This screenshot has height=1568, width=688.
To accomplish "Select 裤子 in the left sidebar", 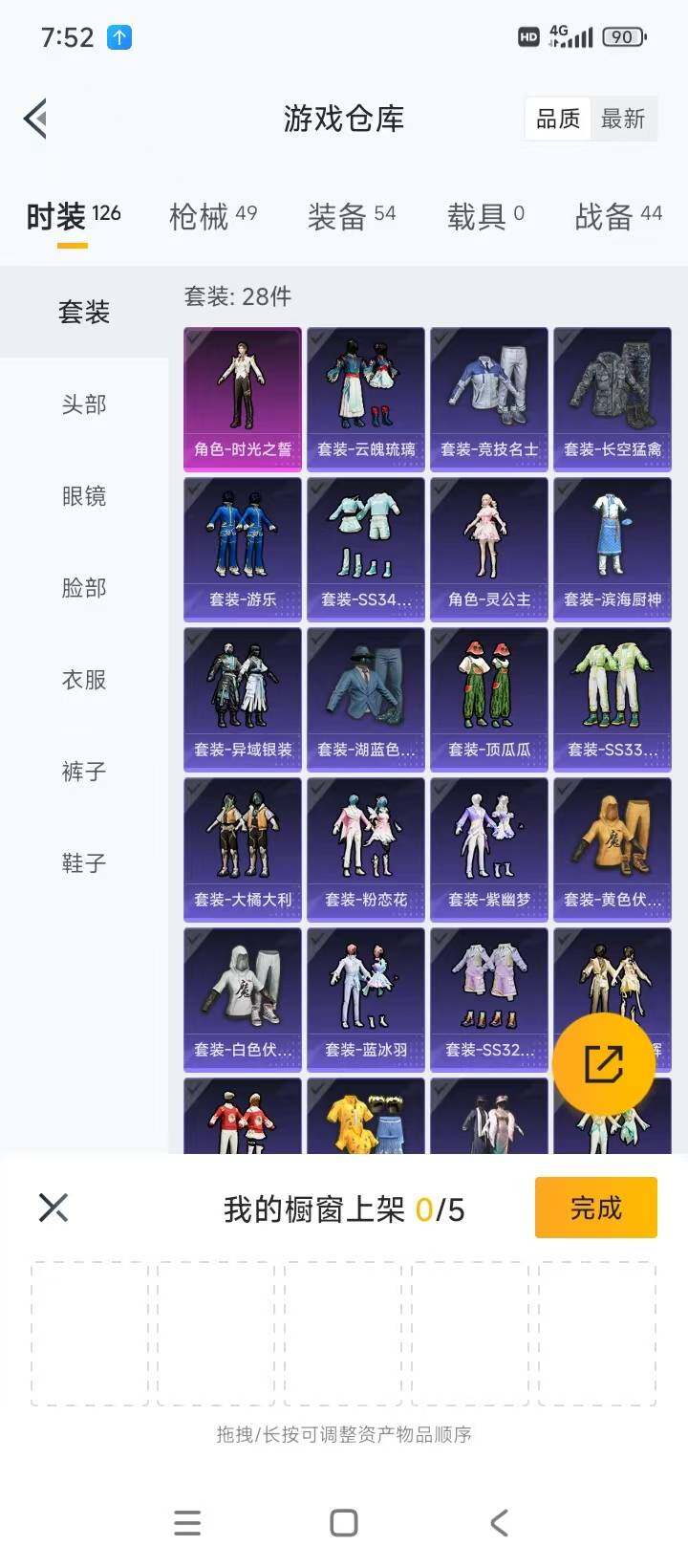I will pos(84,772).
